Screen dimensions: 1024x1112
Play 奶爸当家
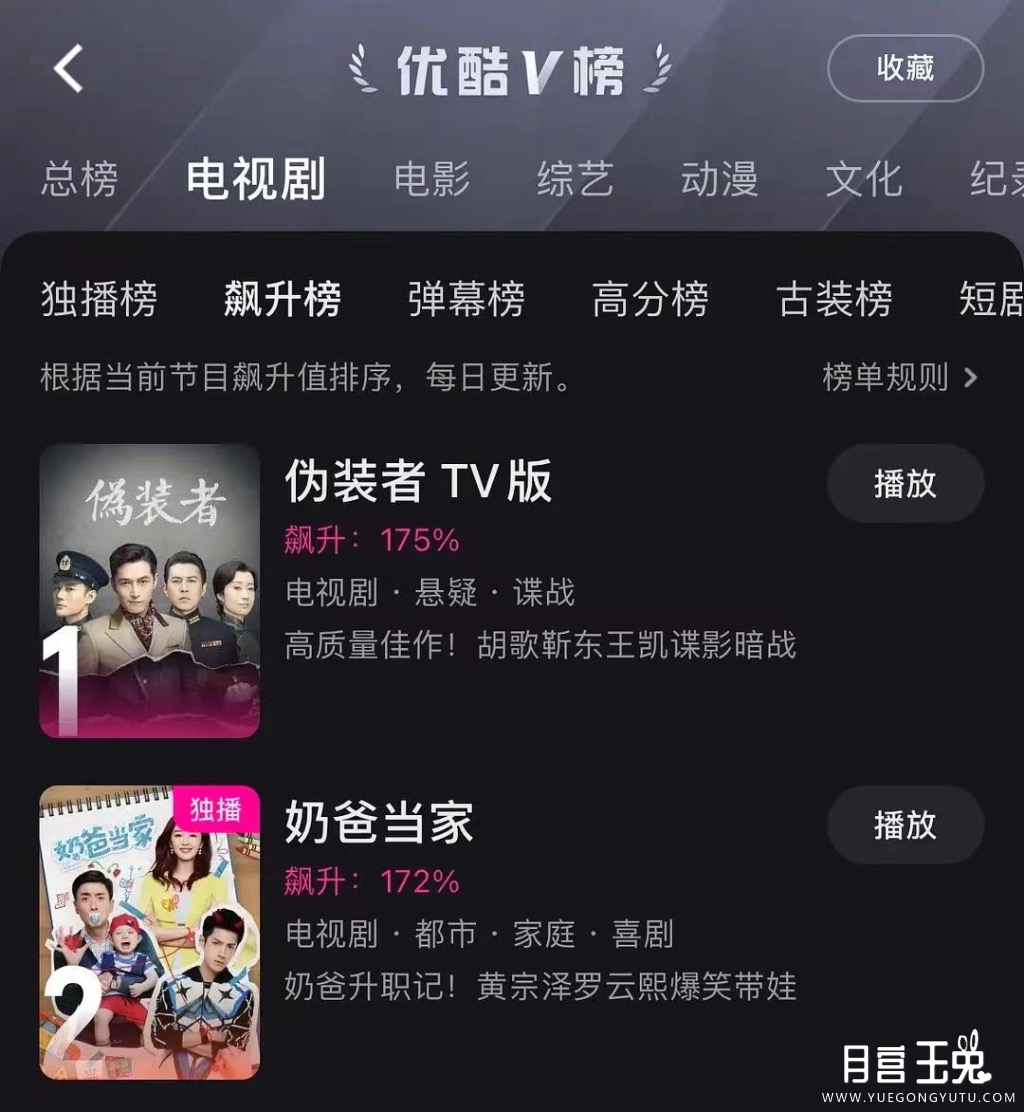[905, 825]
